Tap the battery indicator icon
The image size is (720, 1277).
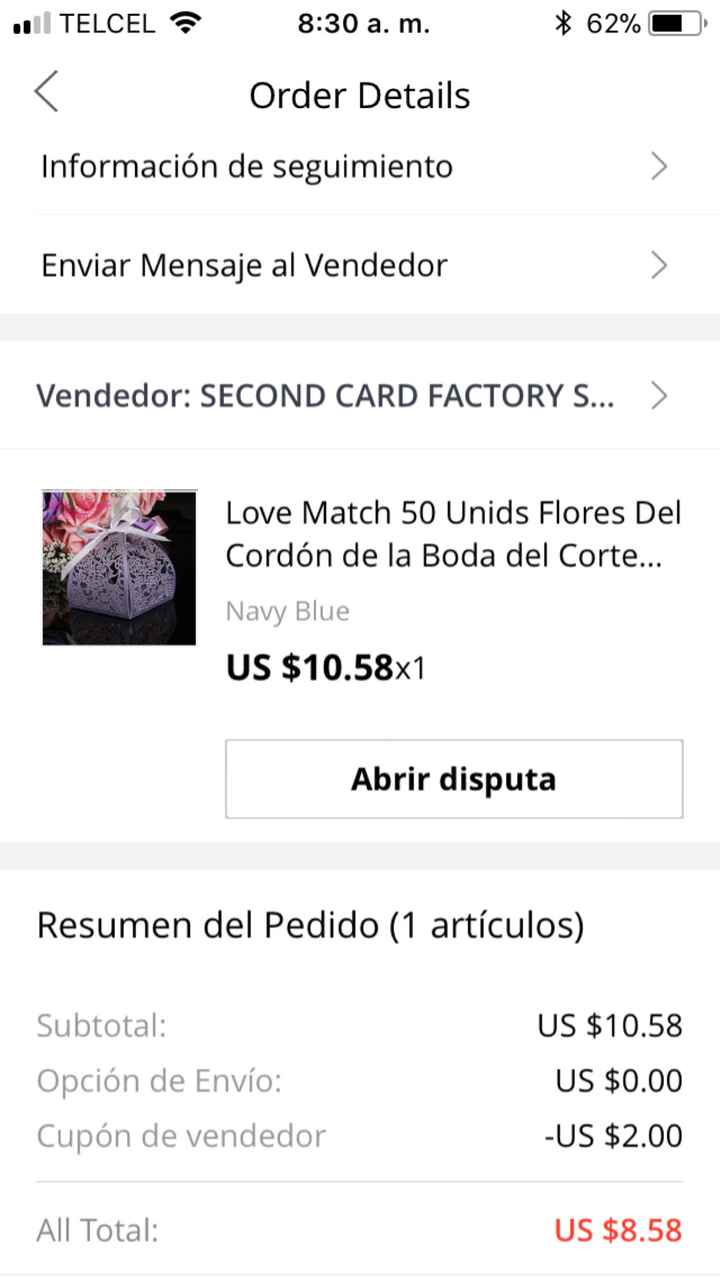675,22
